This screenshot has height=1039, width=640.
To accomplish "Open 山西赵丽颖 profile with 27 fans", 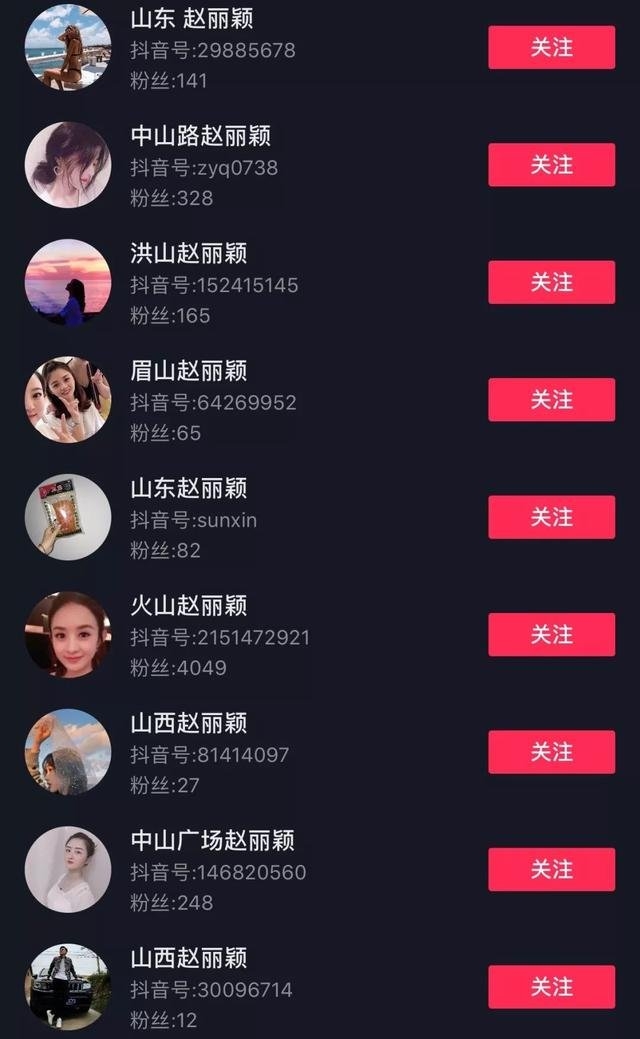I will [189, 723].
